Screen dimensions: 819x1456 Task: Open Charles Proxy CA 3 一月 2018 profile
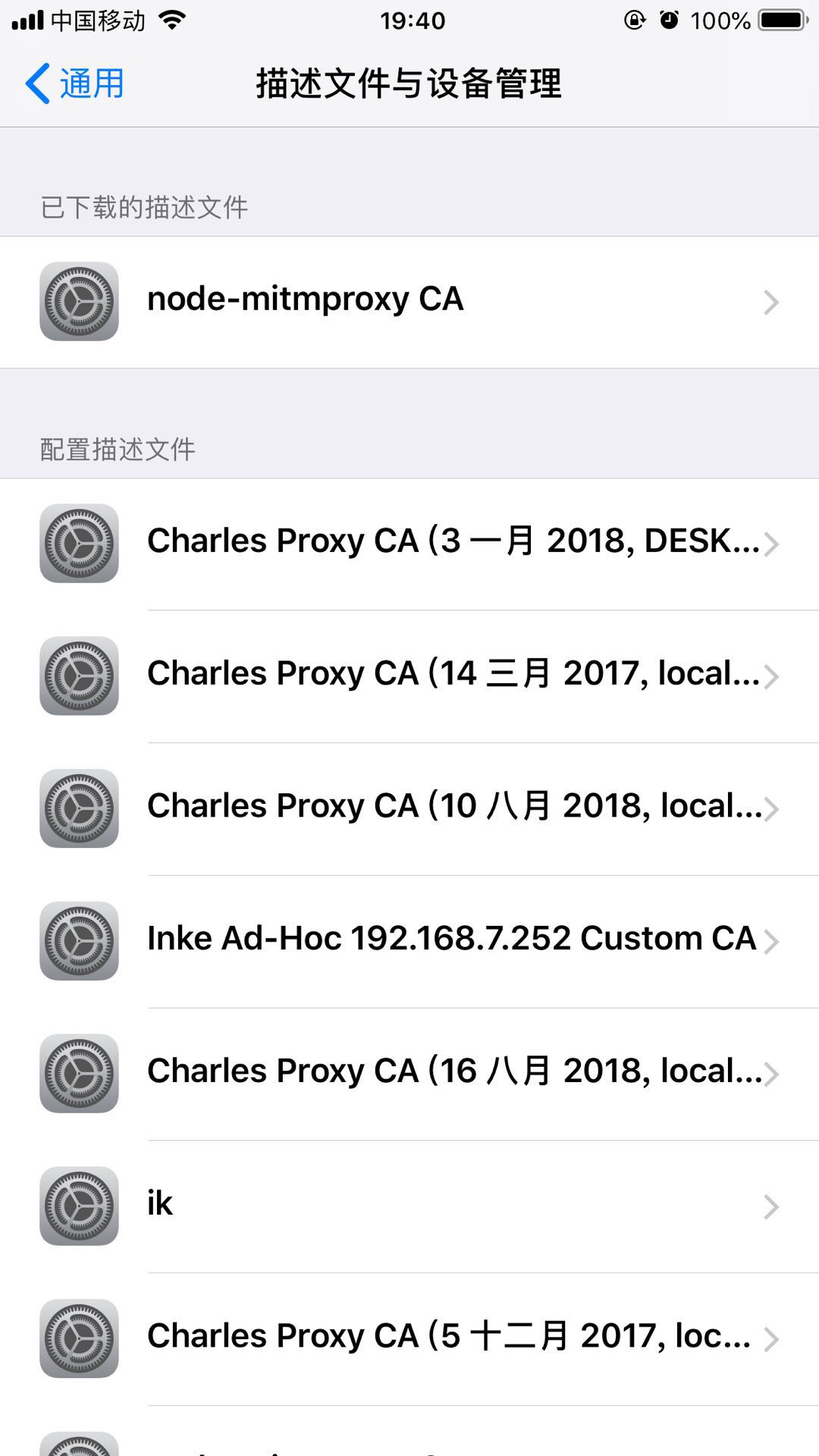pos(409,543)
